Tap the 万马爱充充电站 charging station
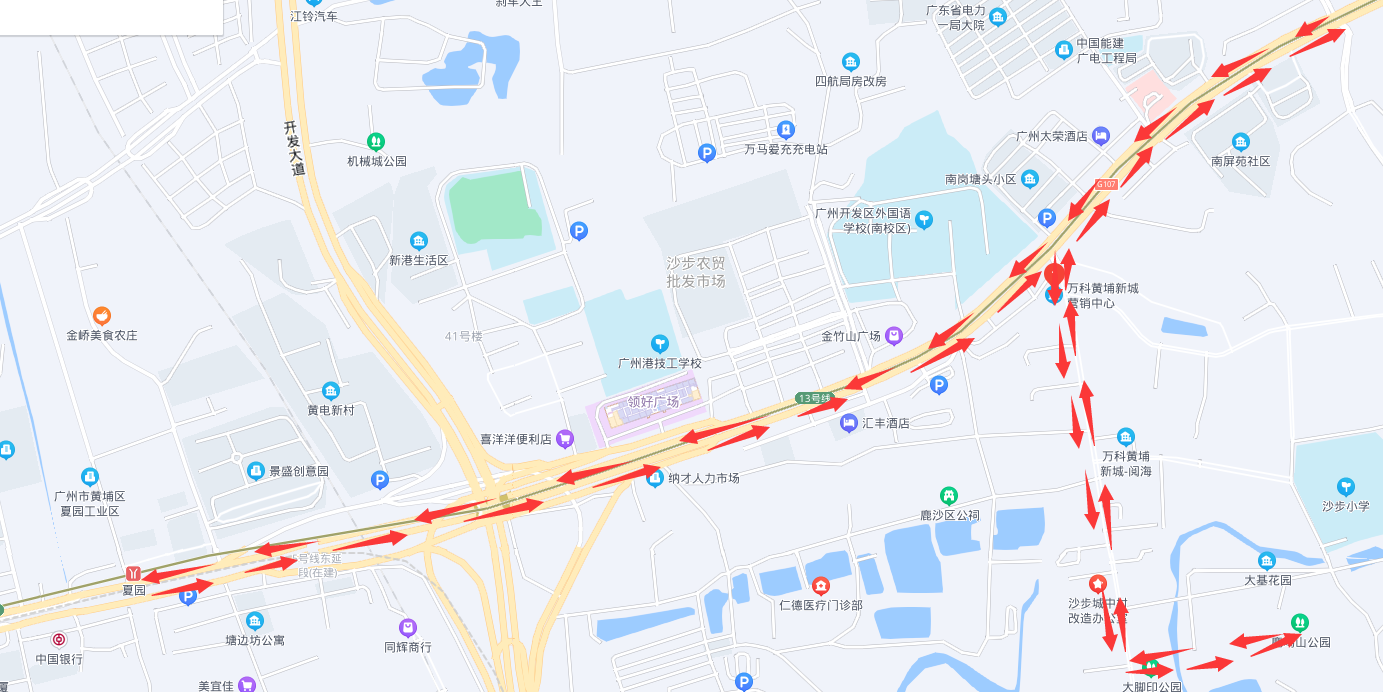Viewport: 1383px width, 692px height. 786,130
